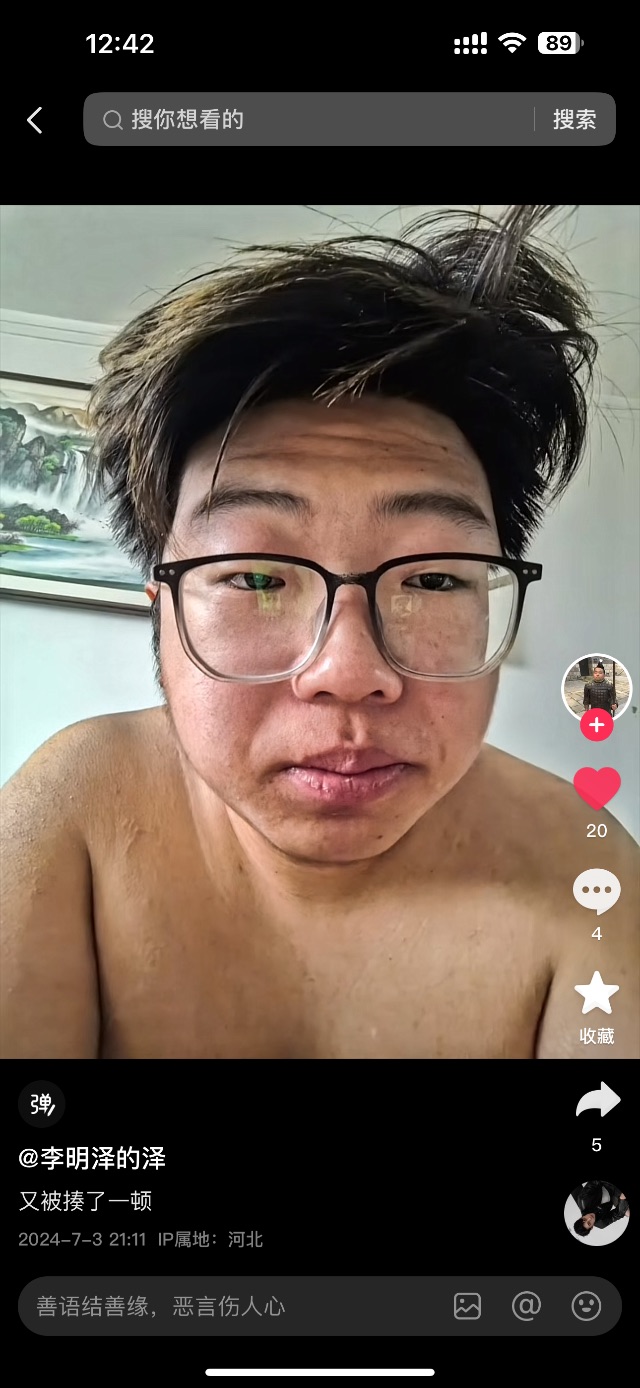Screen dimensions: 640x1388
Task: Open the @李明泽的泽 username link
Action: click(x=92, y=1159)
